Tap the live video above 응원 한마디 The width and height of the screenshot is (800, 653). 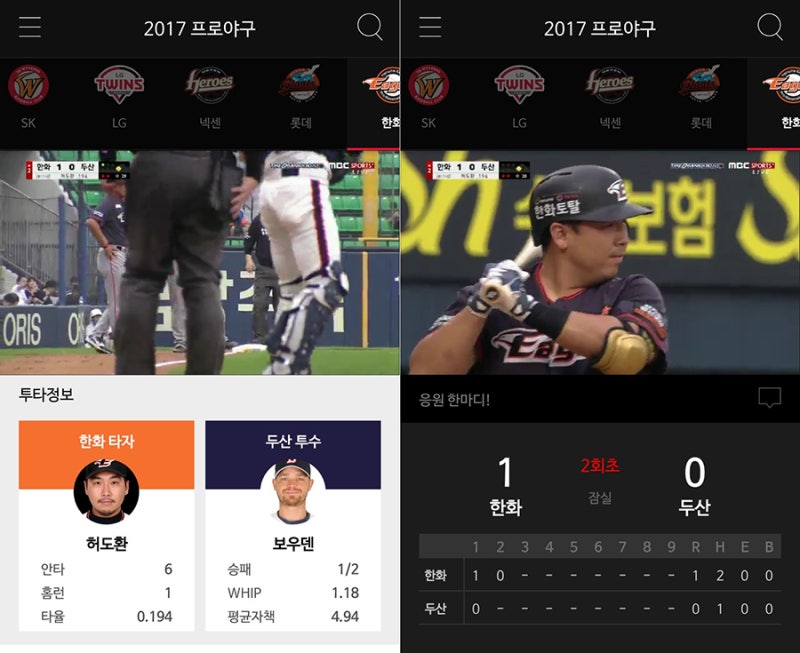coord(600,262)
